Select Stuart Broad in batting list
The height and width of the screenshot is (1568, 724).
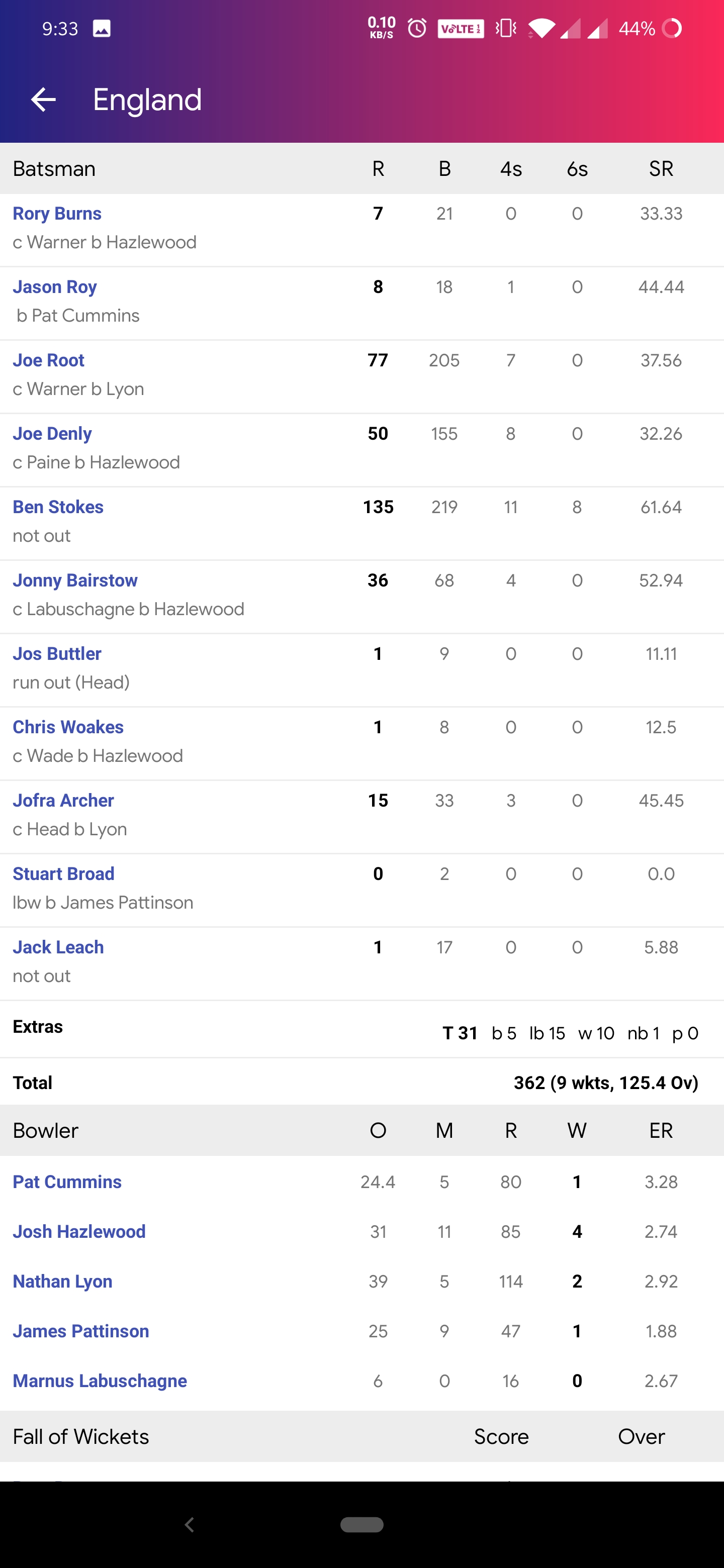64,873
